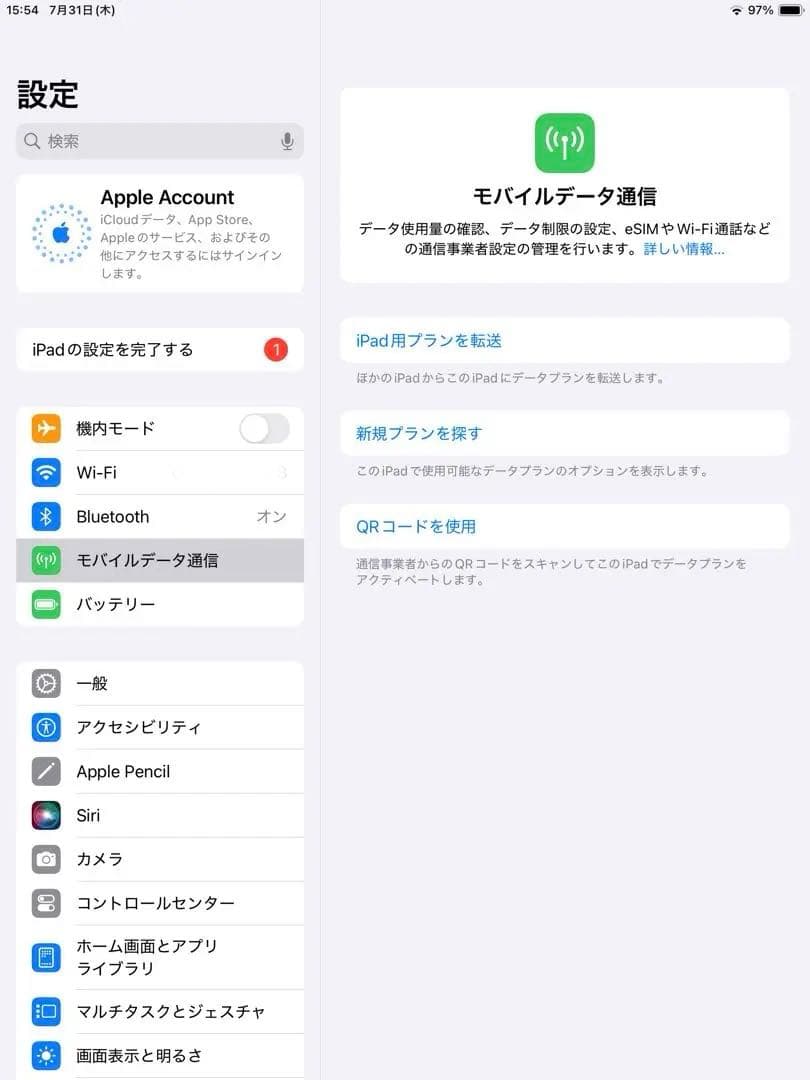Click the Accessibility figure icon
The image size is (810, 1080).
pos(44,727)
